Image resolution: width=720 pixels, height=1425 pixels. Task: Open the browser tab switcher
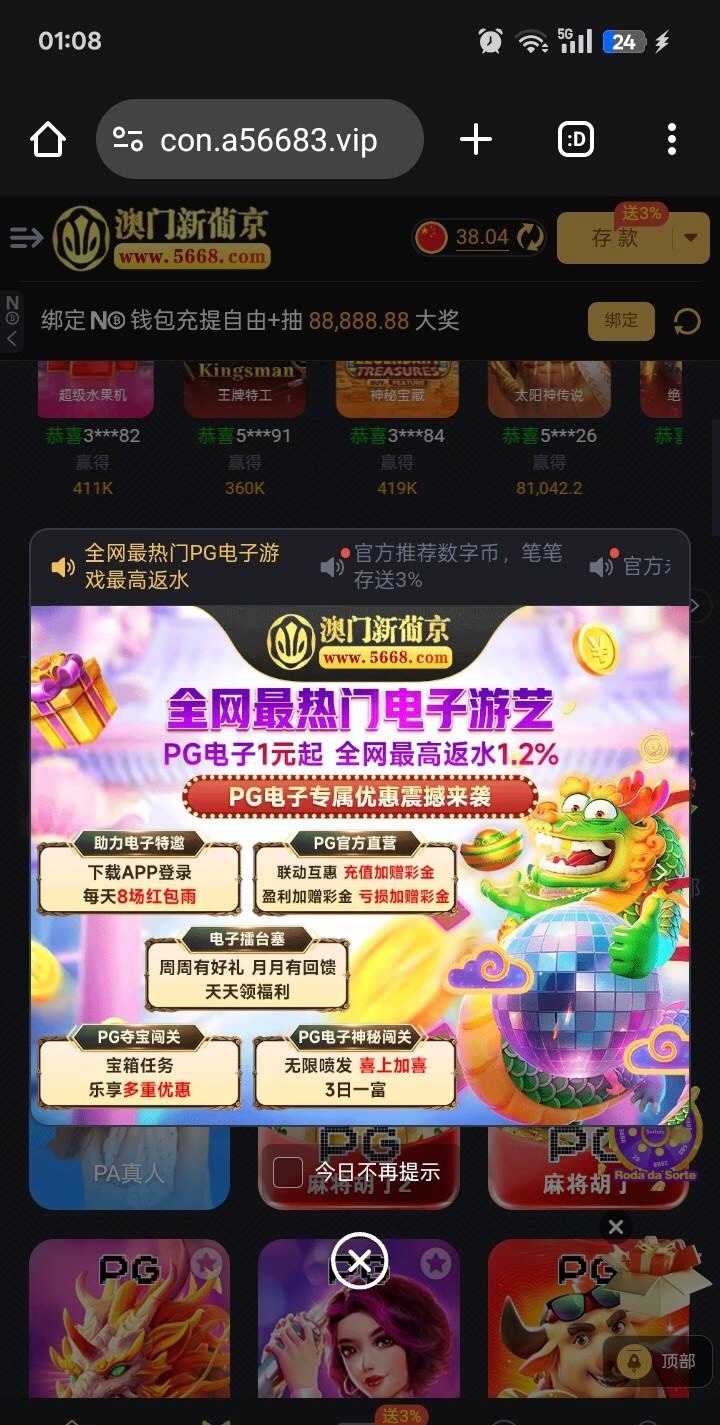pyautogui.click(x=576, y=140)
